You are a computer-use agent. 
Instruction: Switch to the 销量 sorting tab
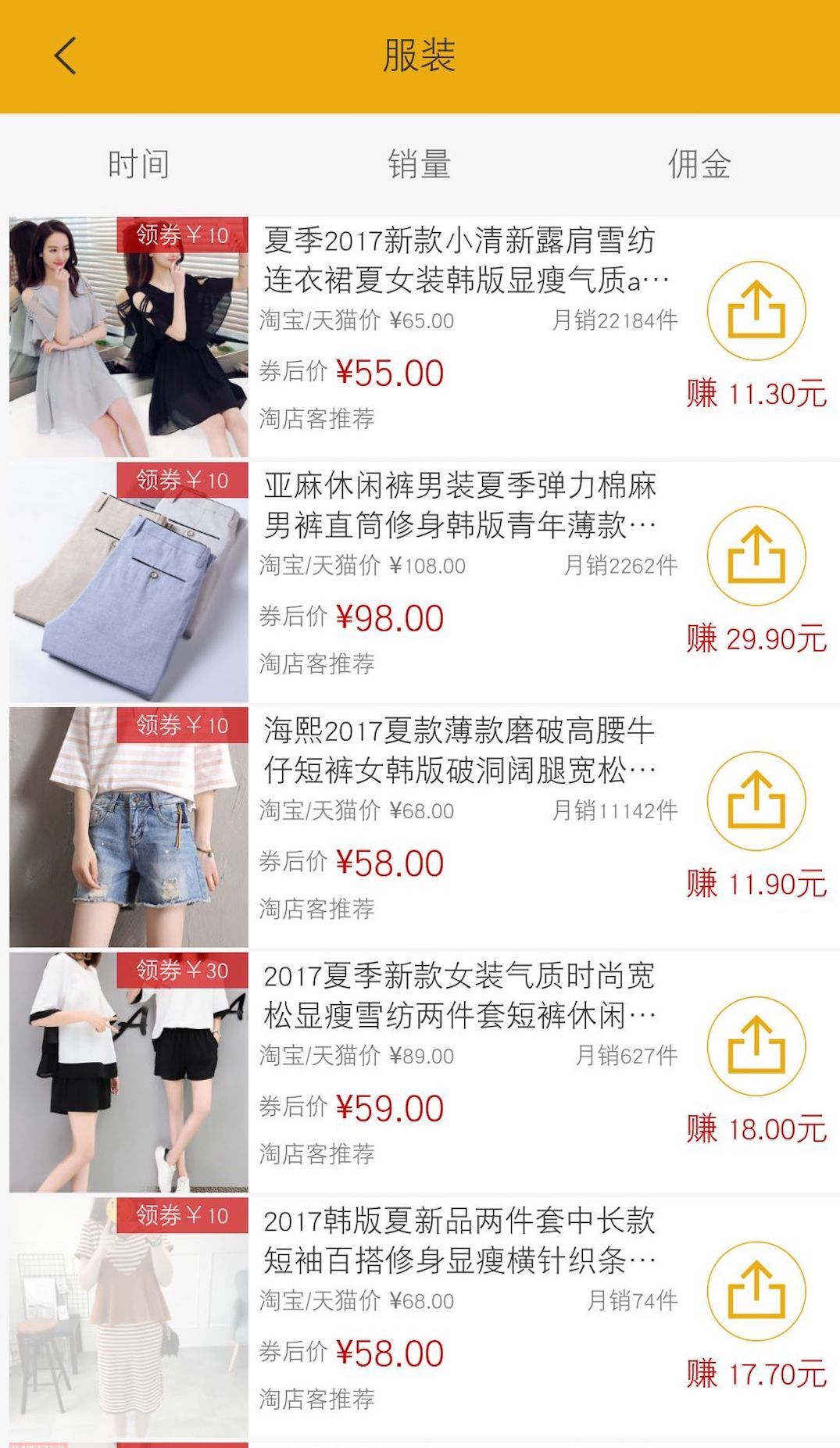coord(420,162)
